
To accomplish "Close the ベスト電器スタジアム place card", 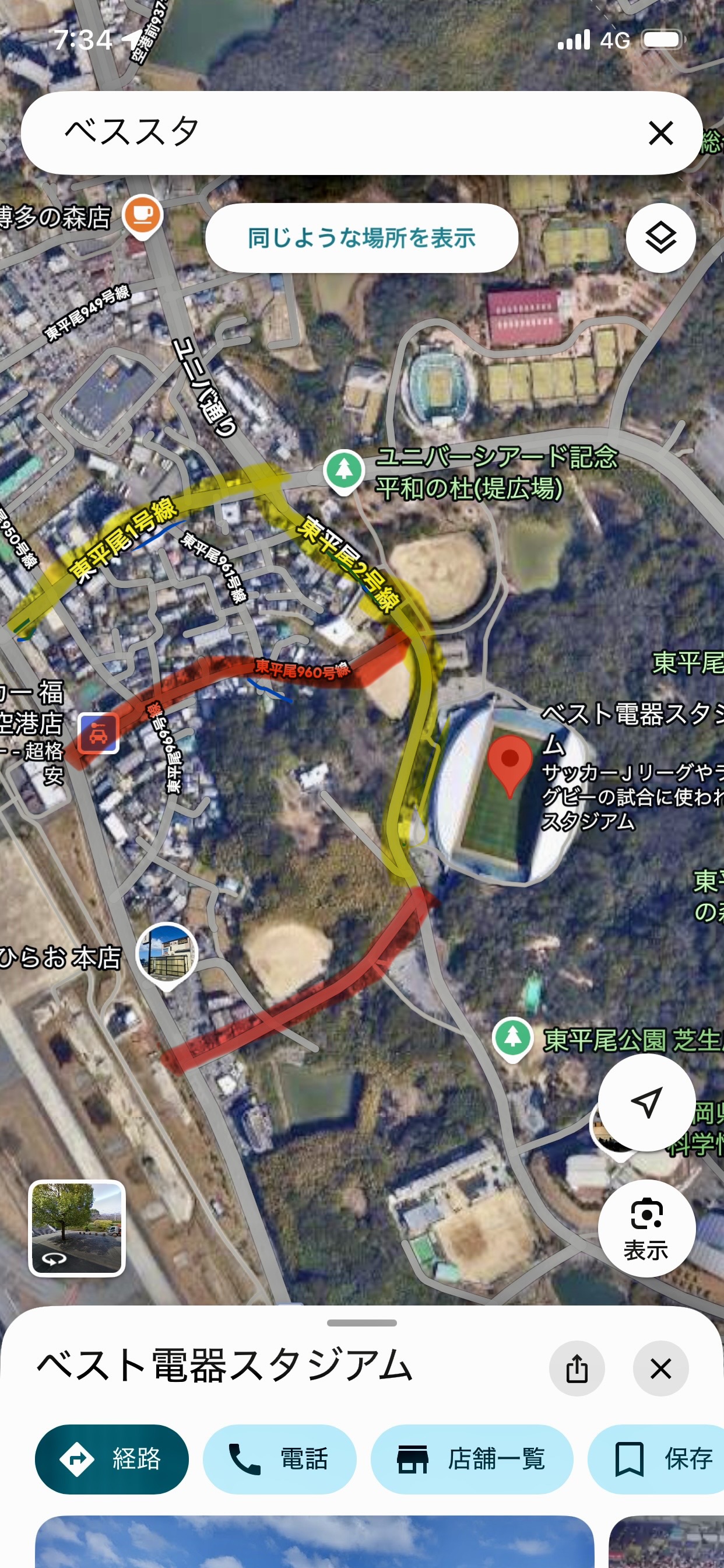I will tap(660, 1369).
